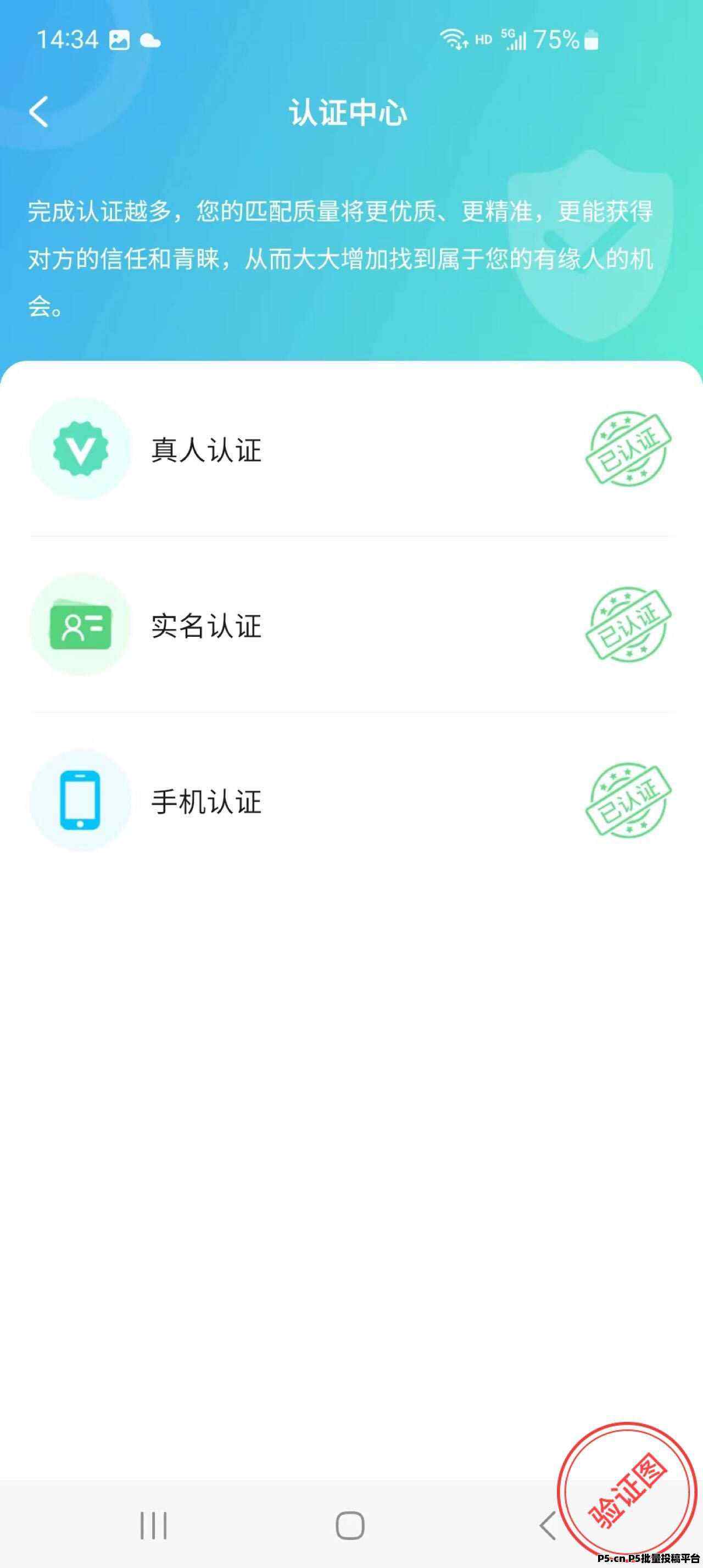Open the 手机认证 row

351,800
